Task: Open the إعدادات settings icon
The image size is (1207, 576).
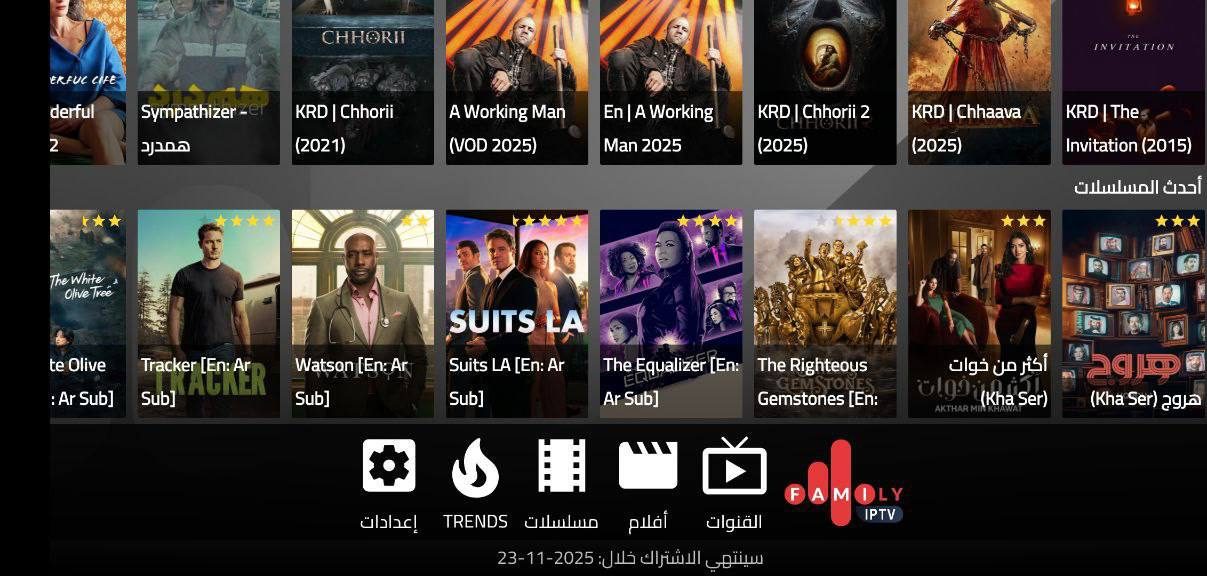Action: coord(389,467)
